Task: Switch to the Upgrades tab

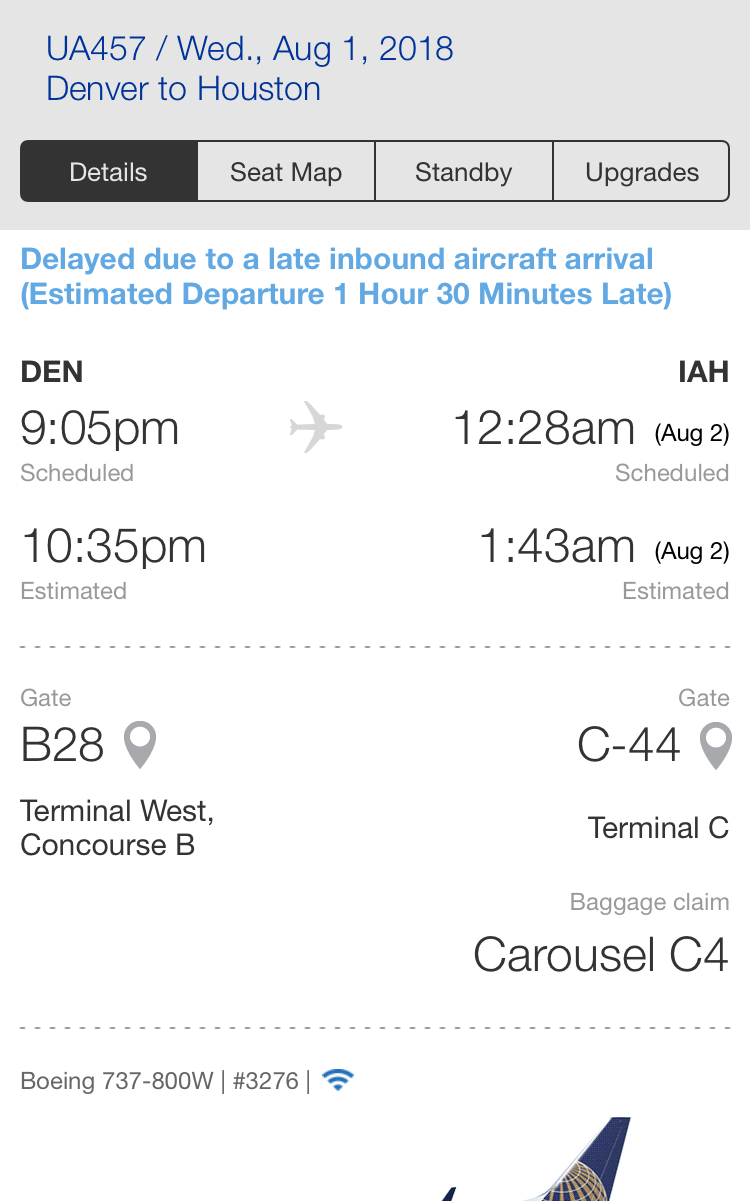Action: click(641, 172)
